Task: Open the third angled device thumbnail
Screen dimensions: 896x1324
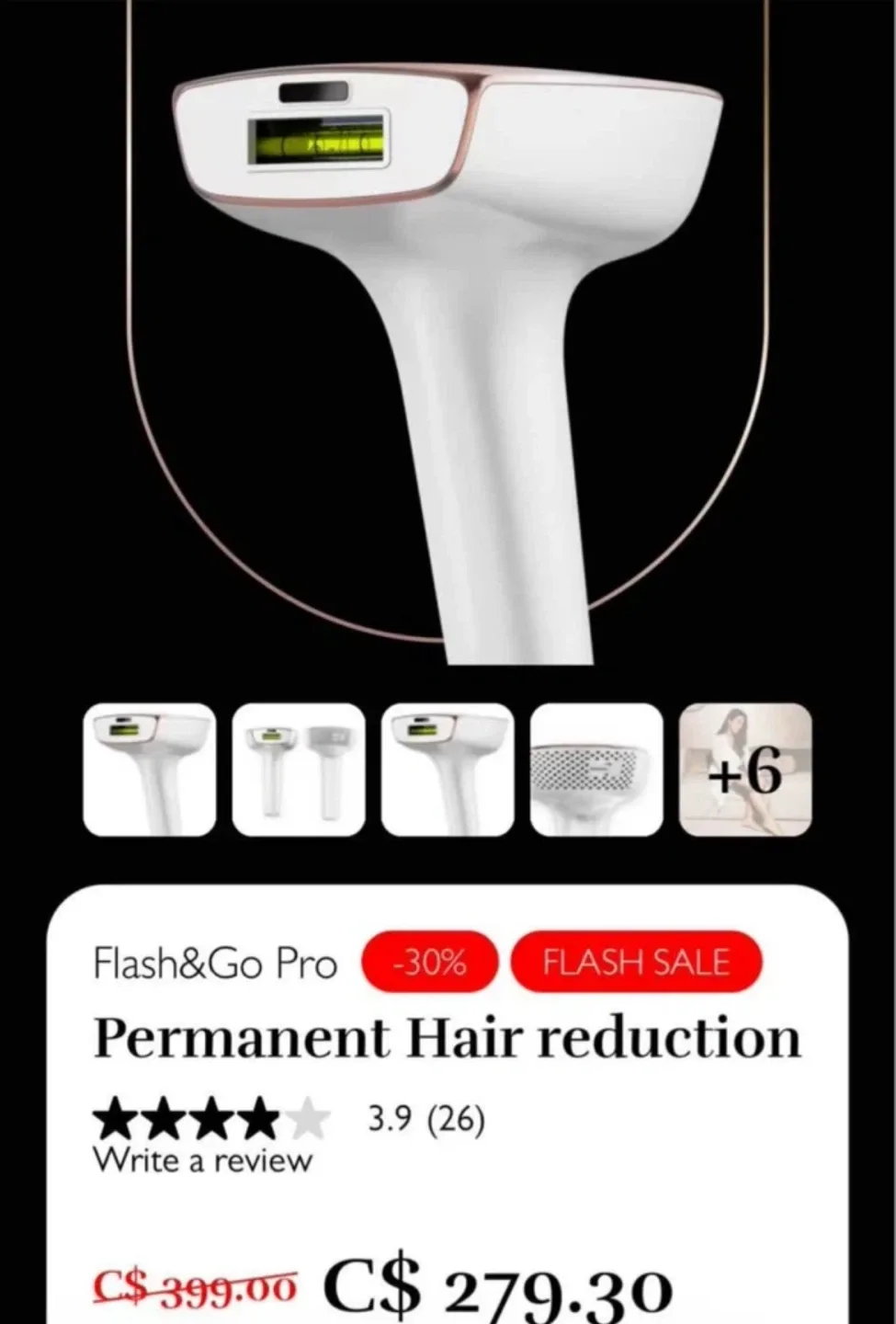Action: click(x=448, y=772)
